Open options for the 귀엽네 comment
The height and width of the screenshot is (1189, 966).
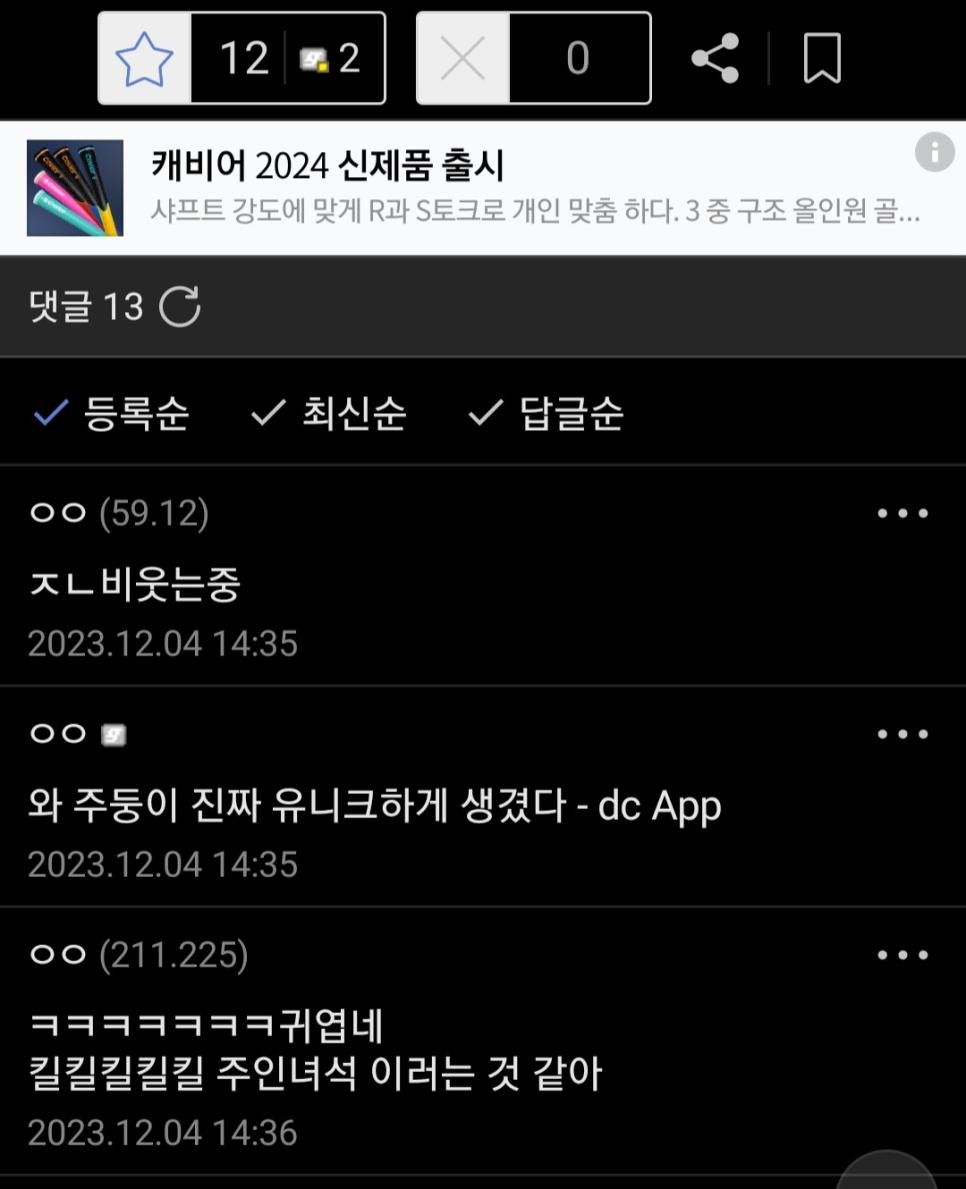coord(902,956)
